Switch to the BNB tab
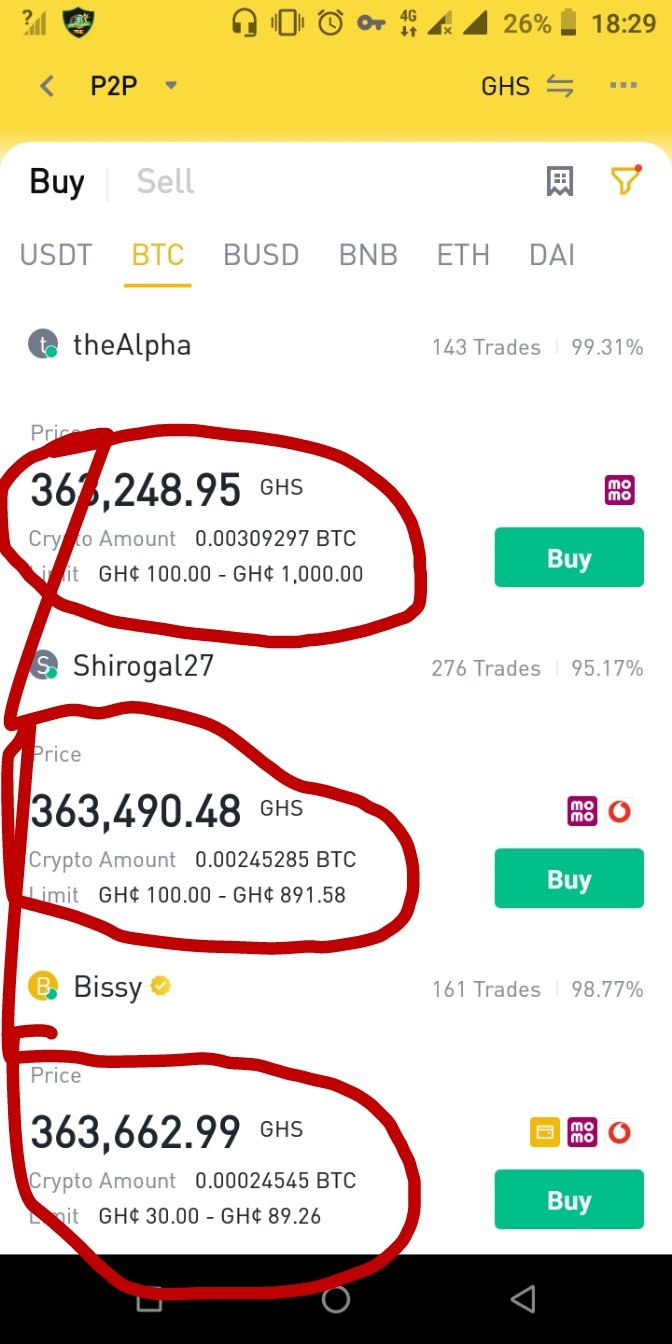The width and height of the screenshot is (672, 1344). pos(368,255)
